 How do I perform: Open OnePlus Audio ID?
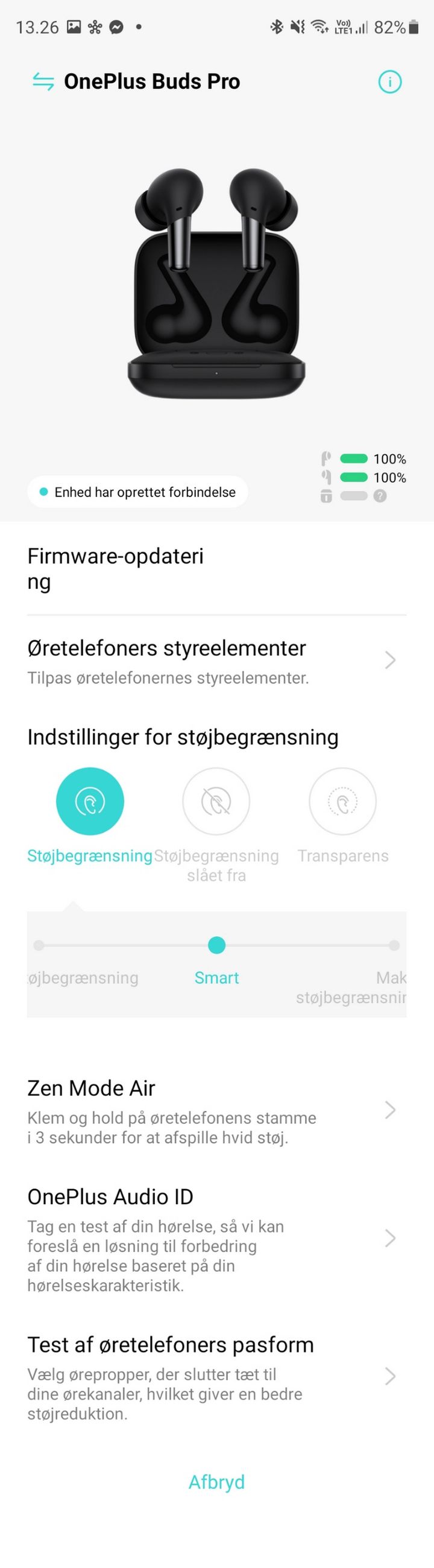point(216,1239)
